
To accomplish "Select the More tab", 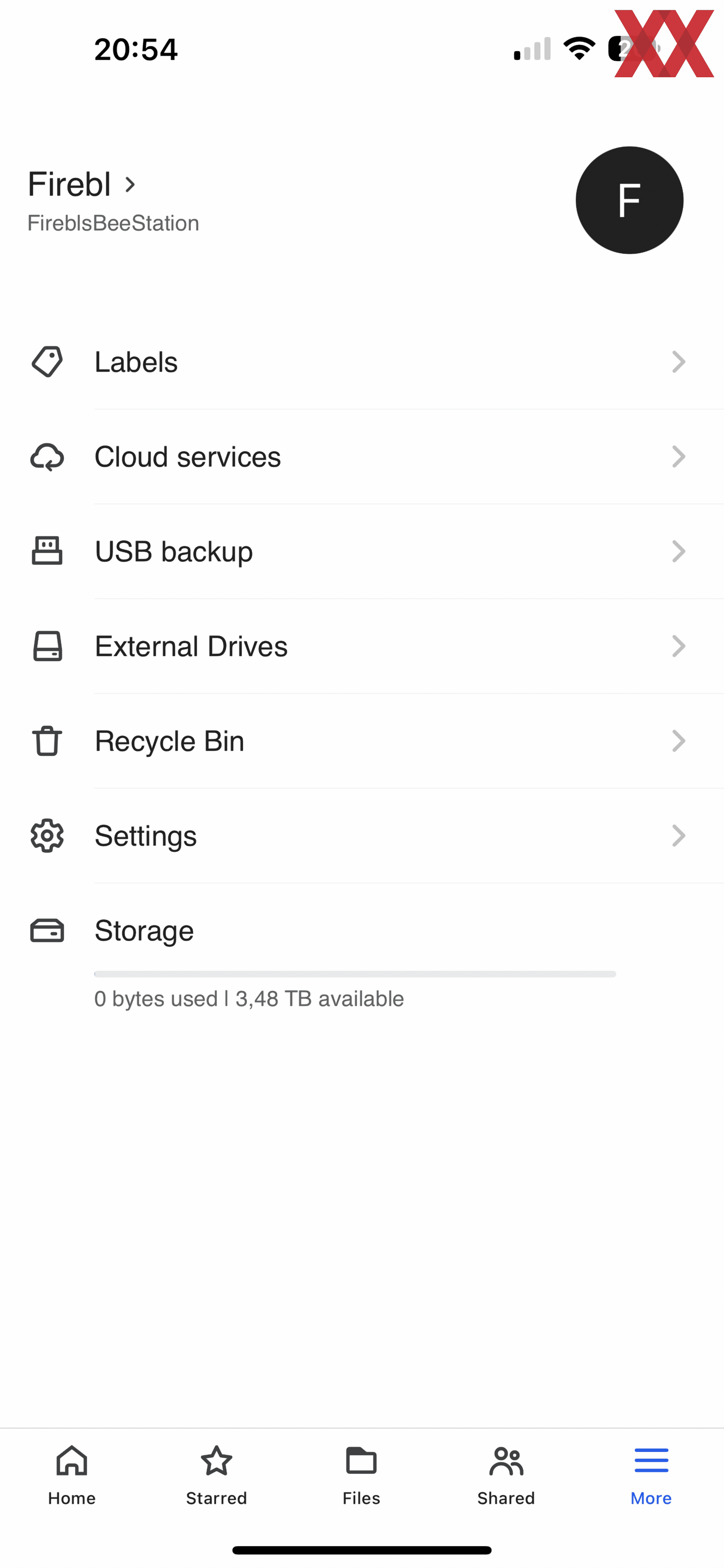I will [x=651, y=1475].
